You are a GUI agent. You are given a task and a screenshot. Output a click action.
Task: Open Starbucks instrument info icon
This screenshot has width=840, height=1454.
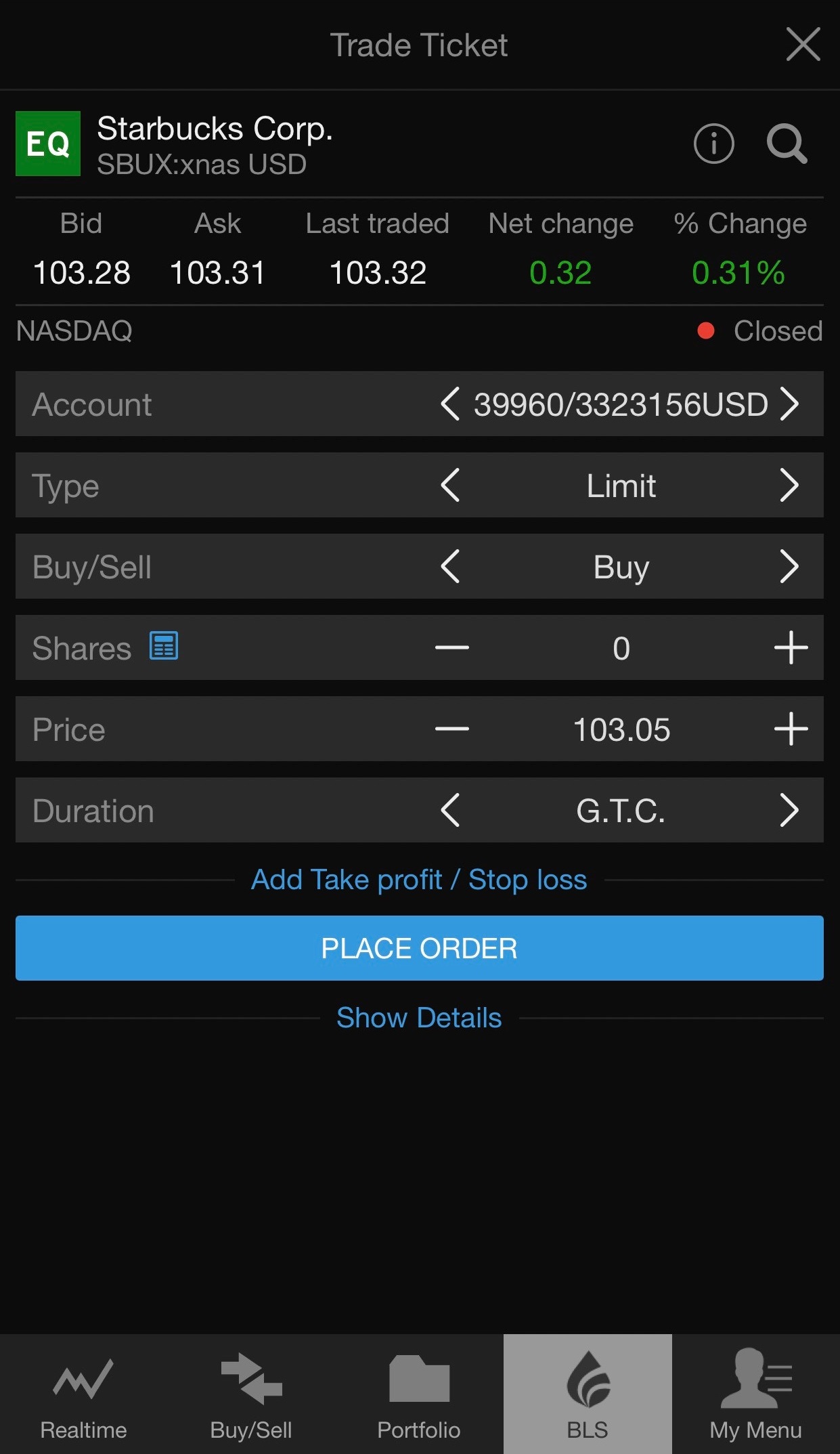click(x=713, y=144)
